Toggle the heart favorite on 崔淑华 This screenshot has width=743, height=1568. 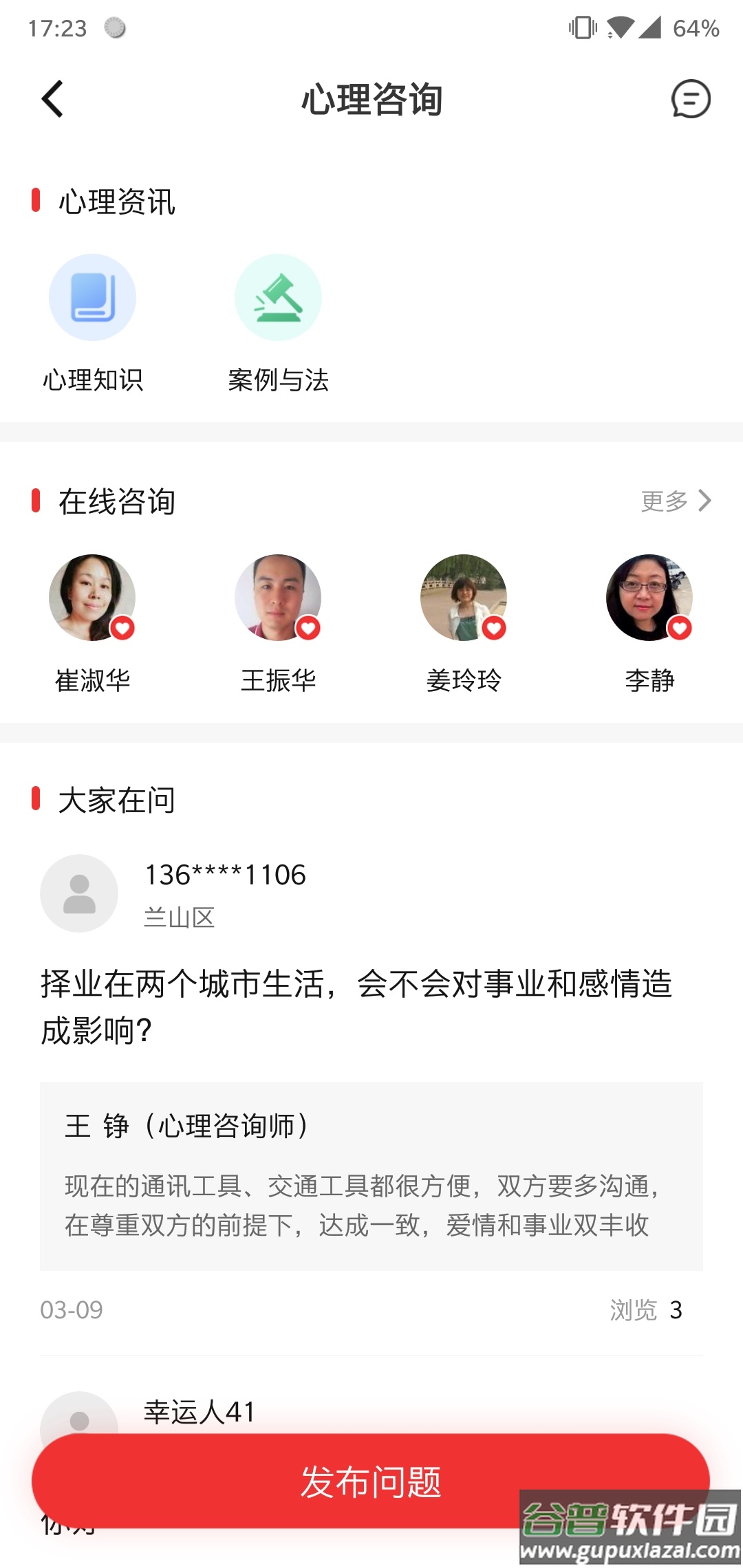(122, 628)
